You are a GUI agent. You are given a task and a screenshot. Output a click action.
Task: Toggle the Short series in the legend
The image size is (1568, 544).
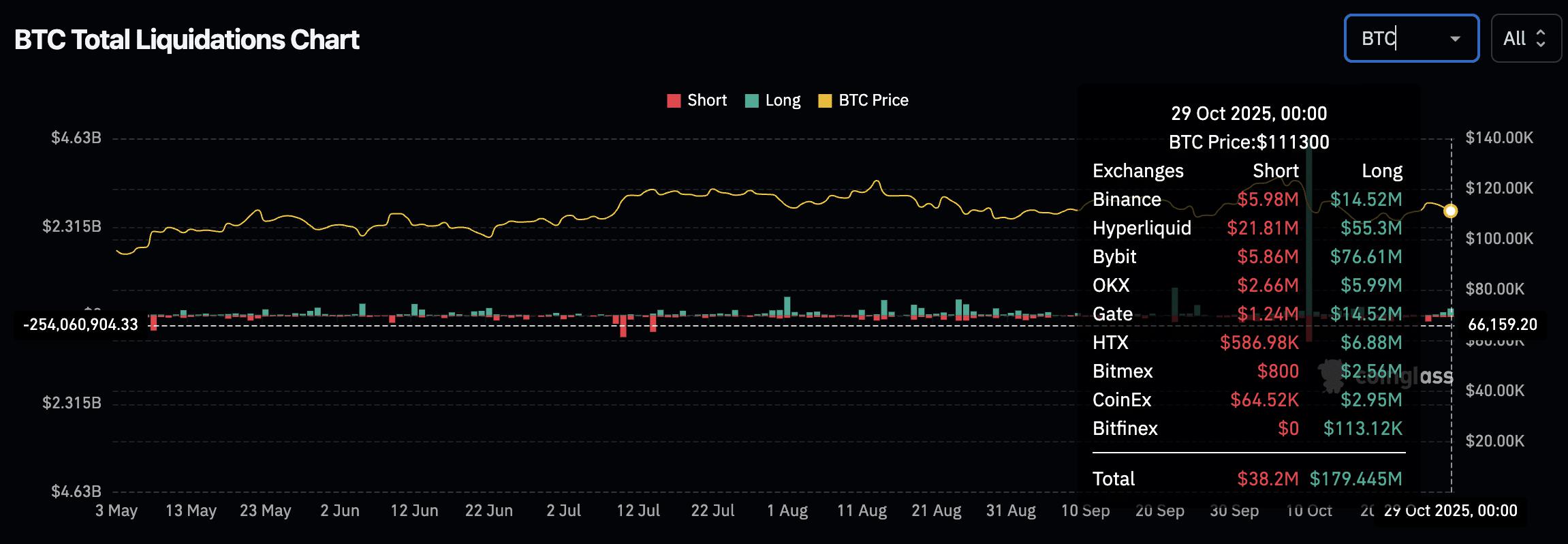click(697, 100)
